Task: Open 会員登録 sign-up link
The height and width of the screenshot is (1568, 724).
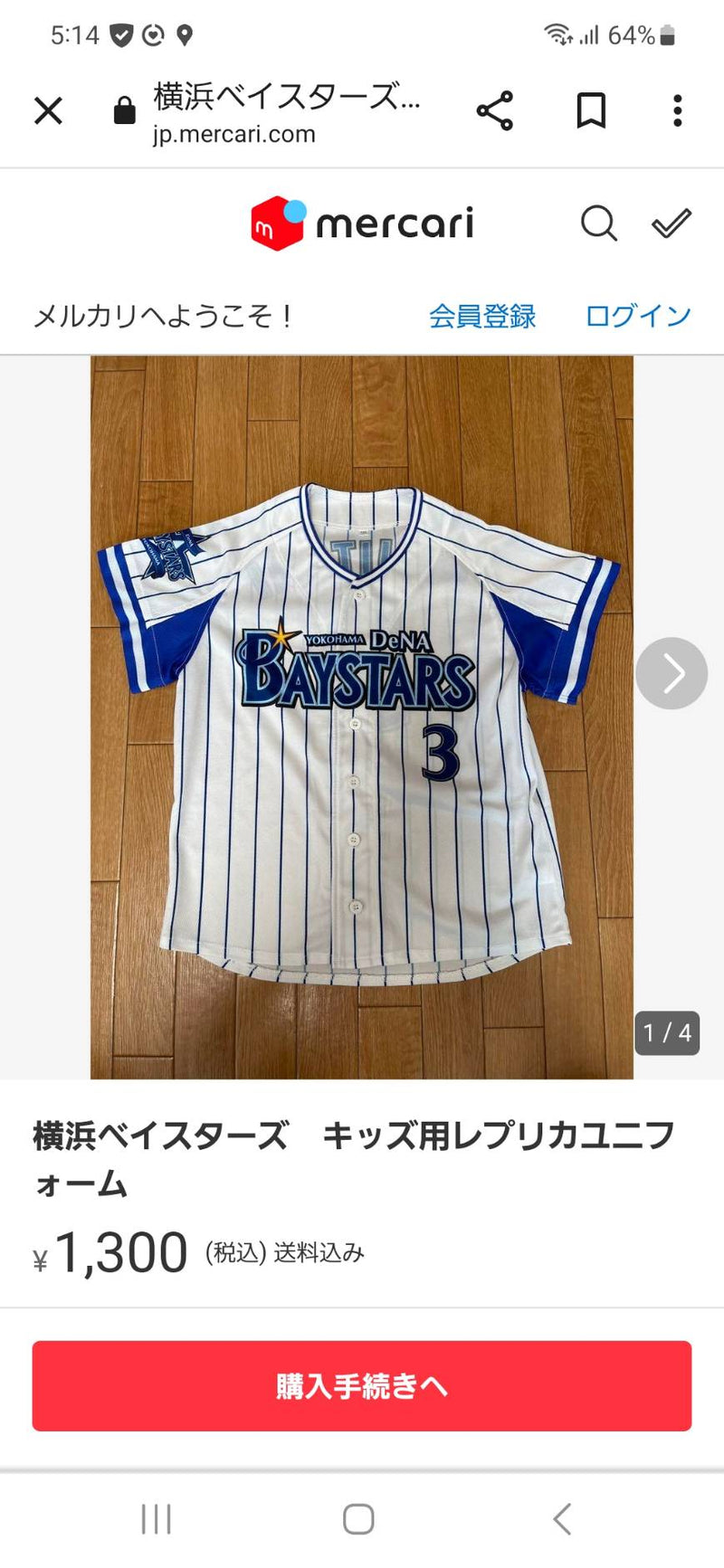Action: pos(482,316)
